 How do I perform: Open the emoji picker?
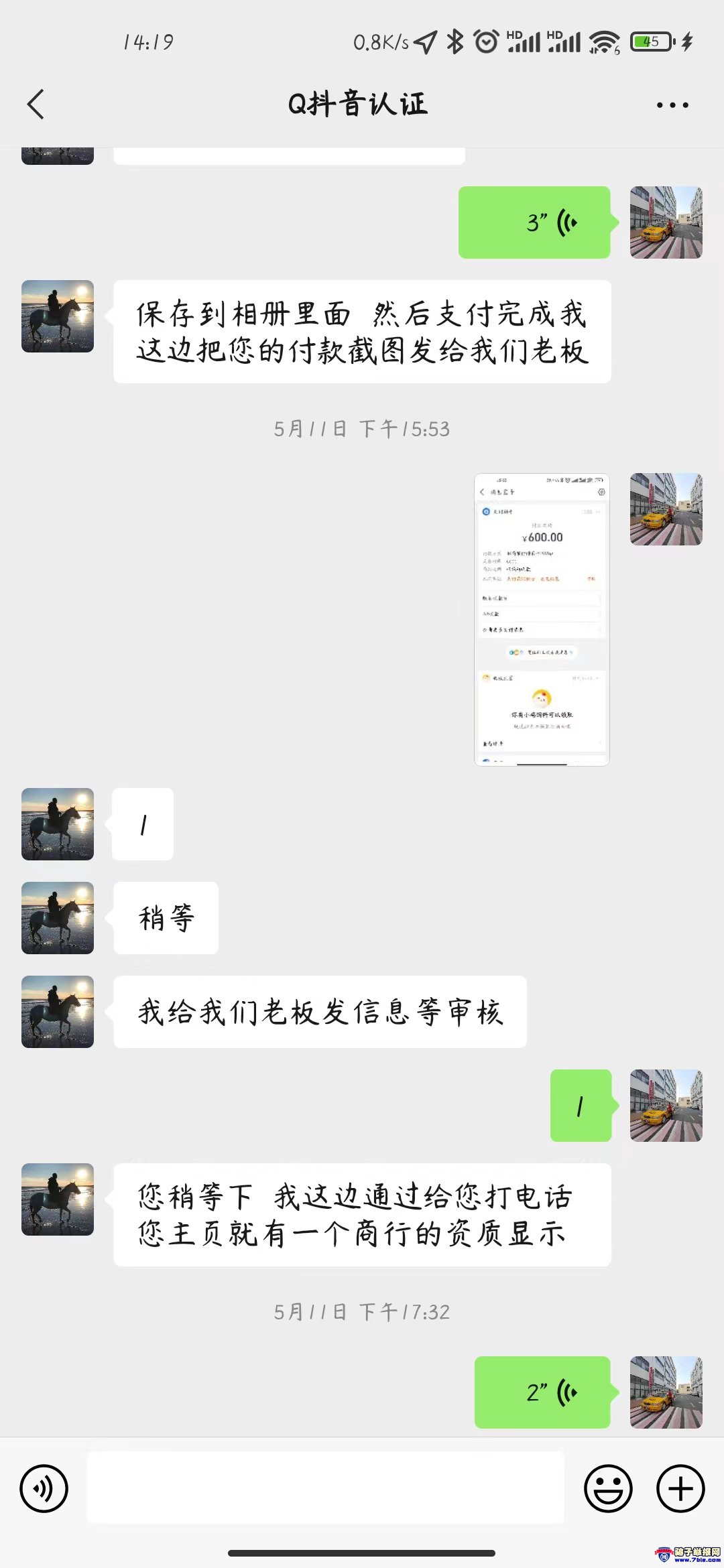tap(608, 1489)
